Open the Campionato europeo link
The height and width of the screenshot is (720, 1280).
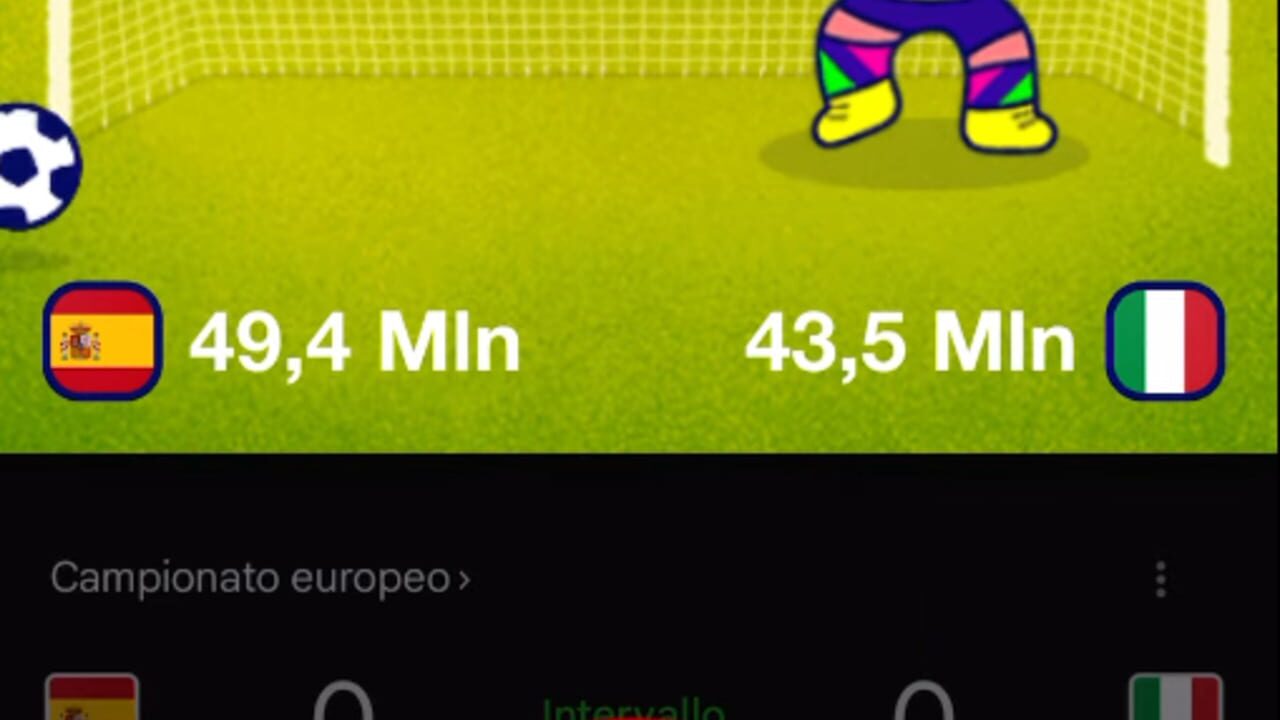pos(259,578)
